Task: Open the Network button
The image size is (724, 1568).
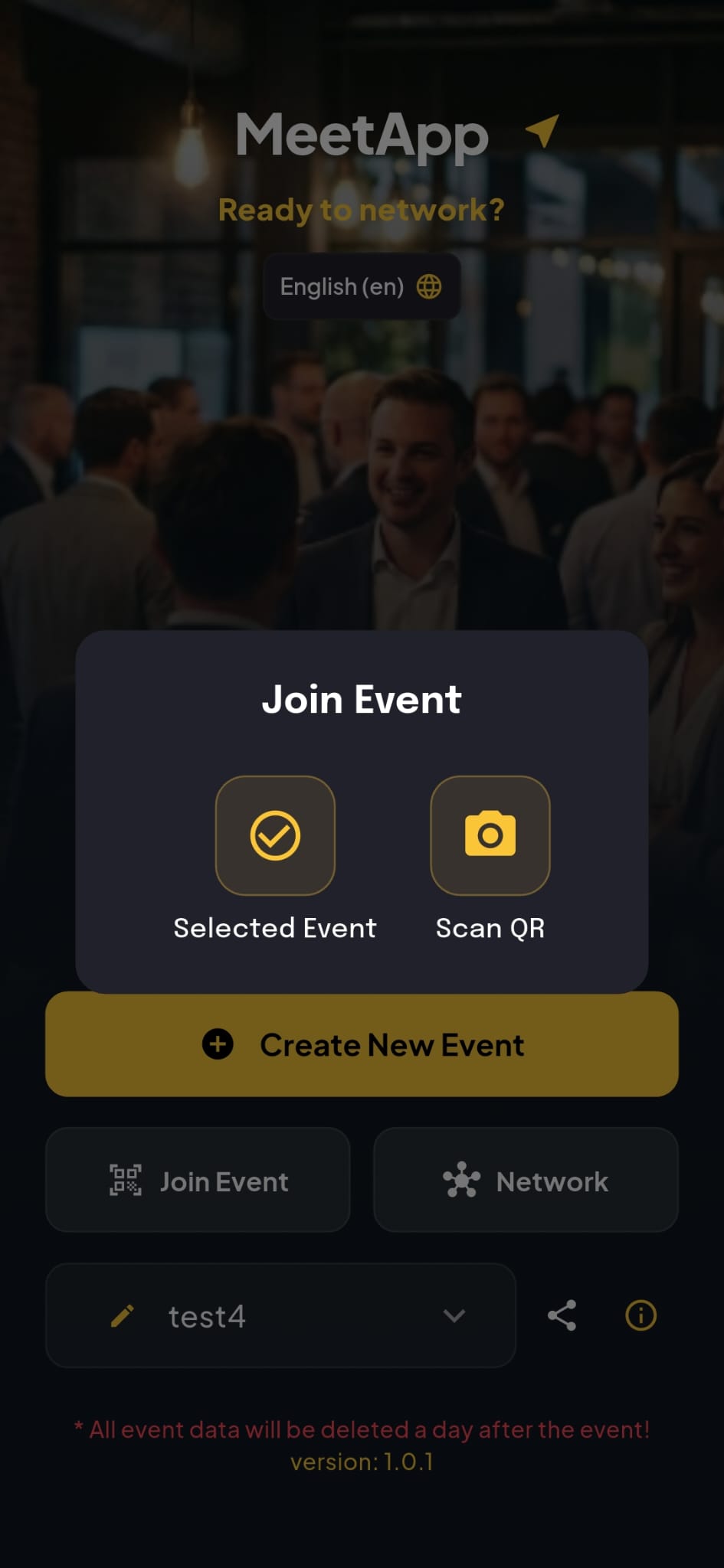Action: (x=526, y=1181)
